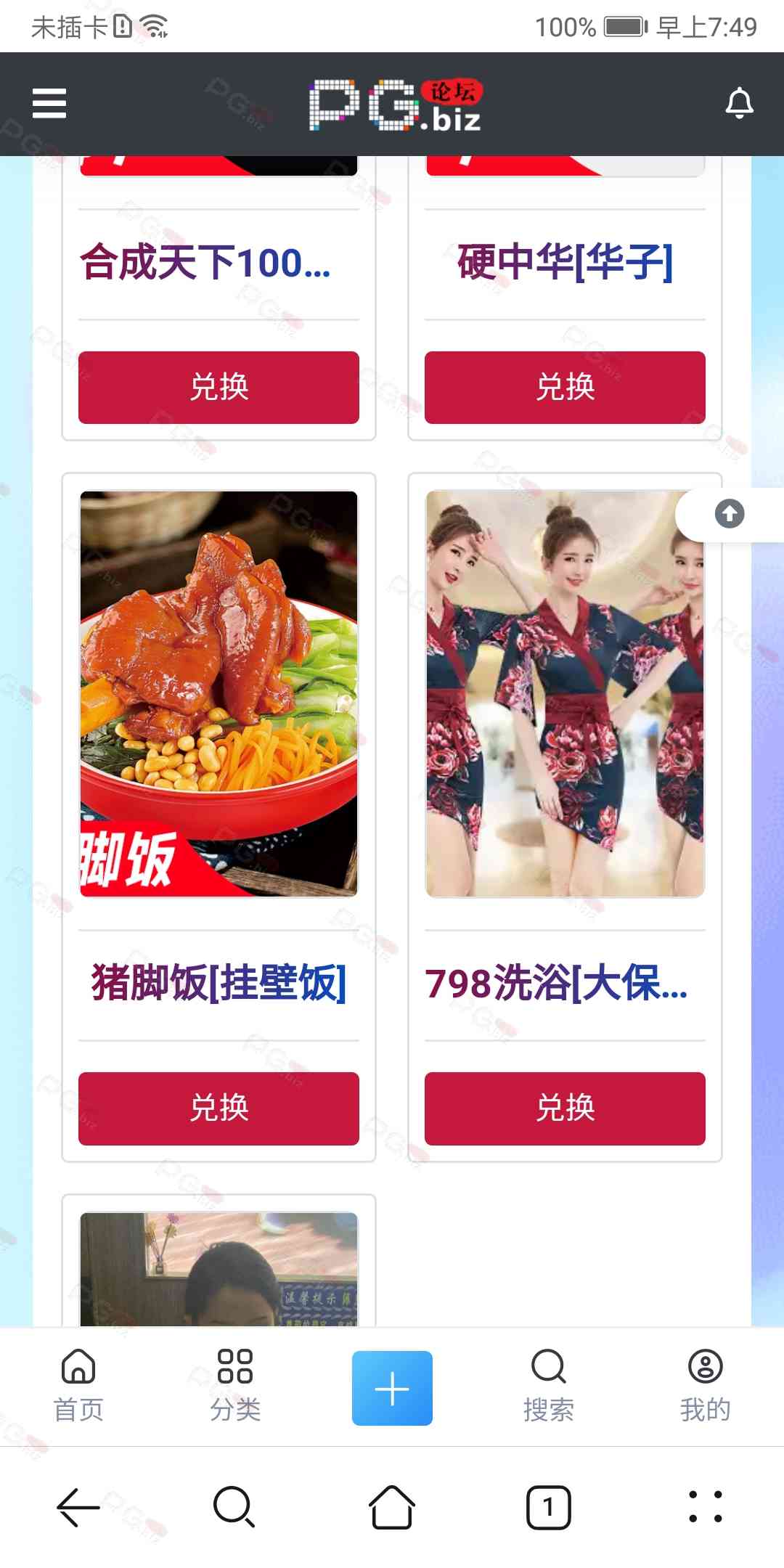Screen dimensions: 784x1568
Task: Switch to the 分类 tab
Action: click(x=235, y=1386)
